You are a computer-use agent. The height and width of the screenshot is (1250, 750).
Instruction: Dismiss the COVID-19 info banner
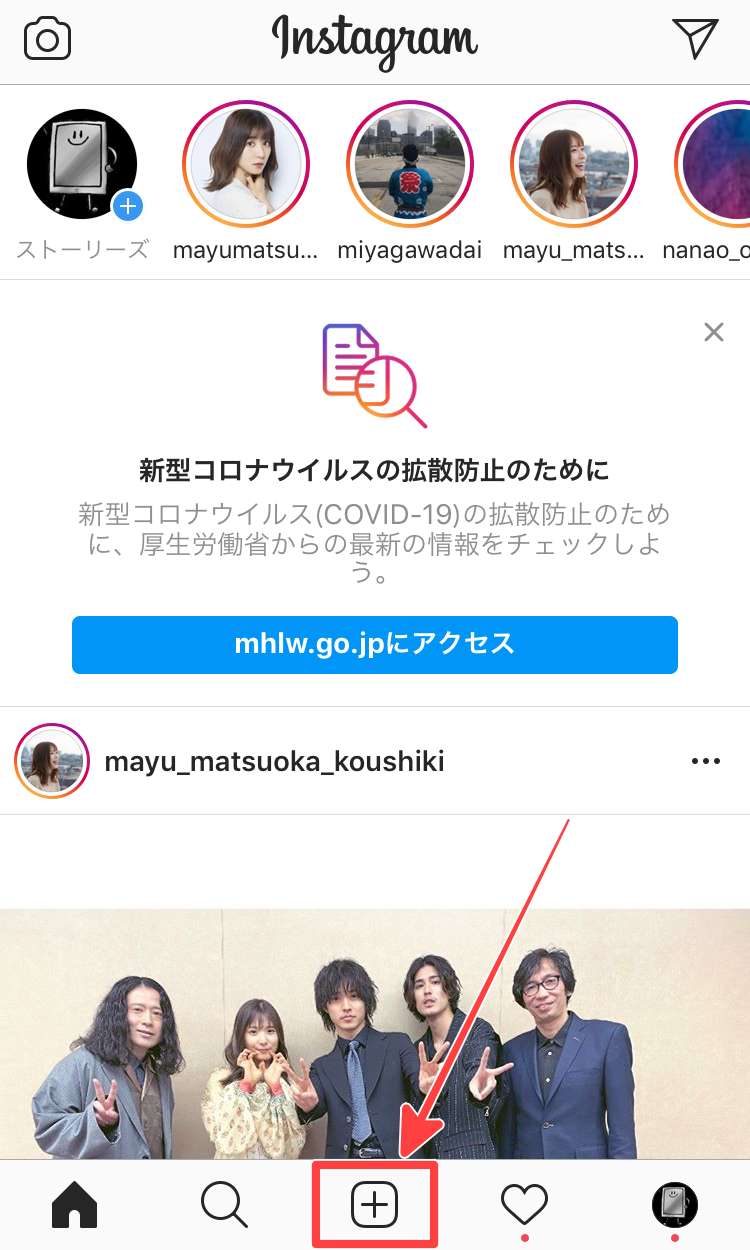(x=713, y=332)
